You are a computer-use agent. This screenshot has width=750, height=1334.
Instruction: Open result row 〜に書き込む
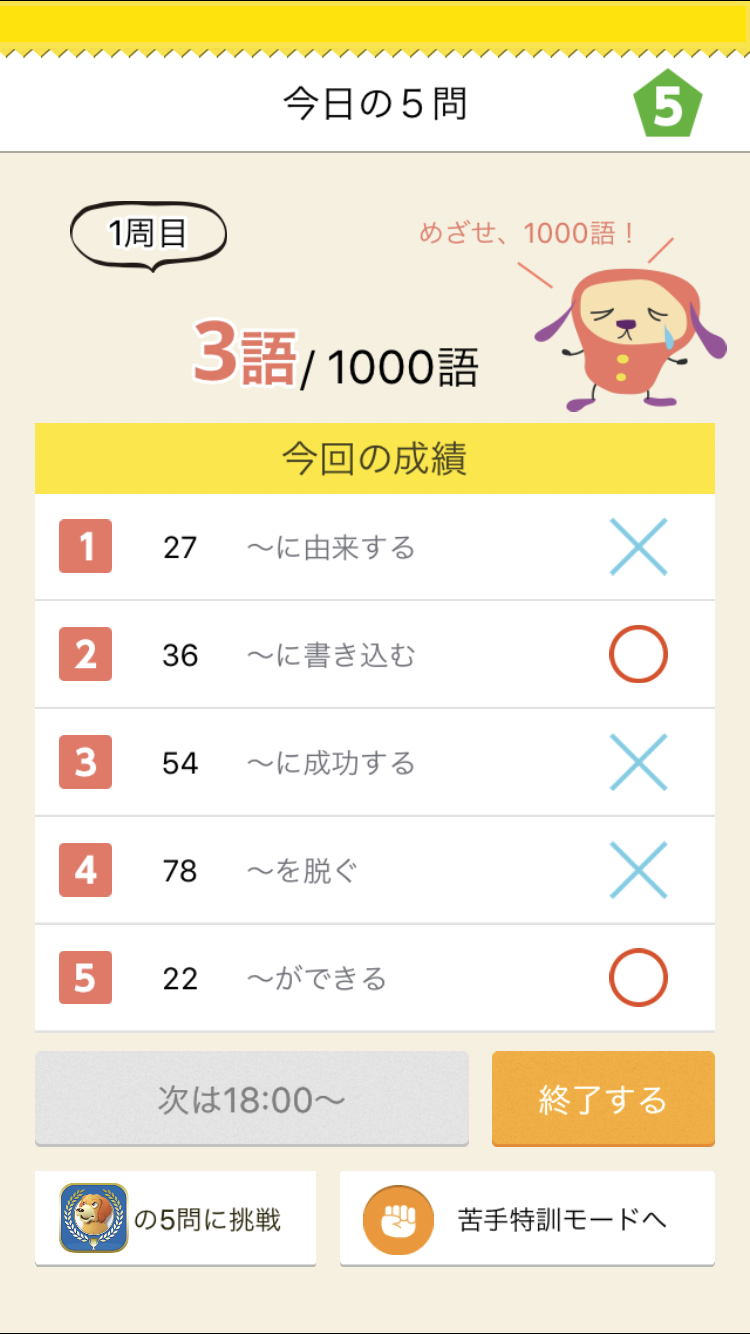(375, 655)
